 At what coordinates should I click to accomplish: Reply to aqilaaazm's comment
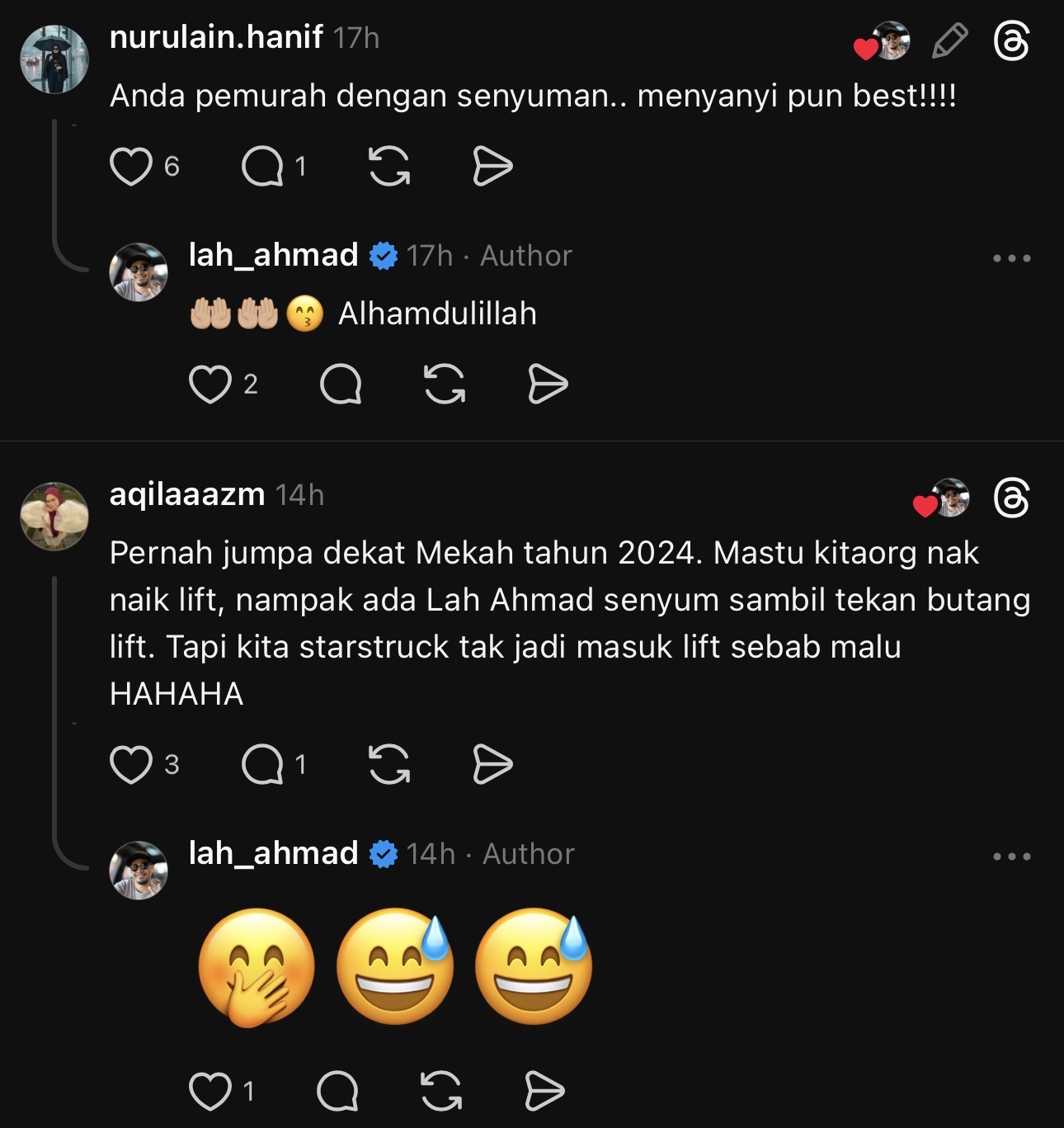(262, 765)
